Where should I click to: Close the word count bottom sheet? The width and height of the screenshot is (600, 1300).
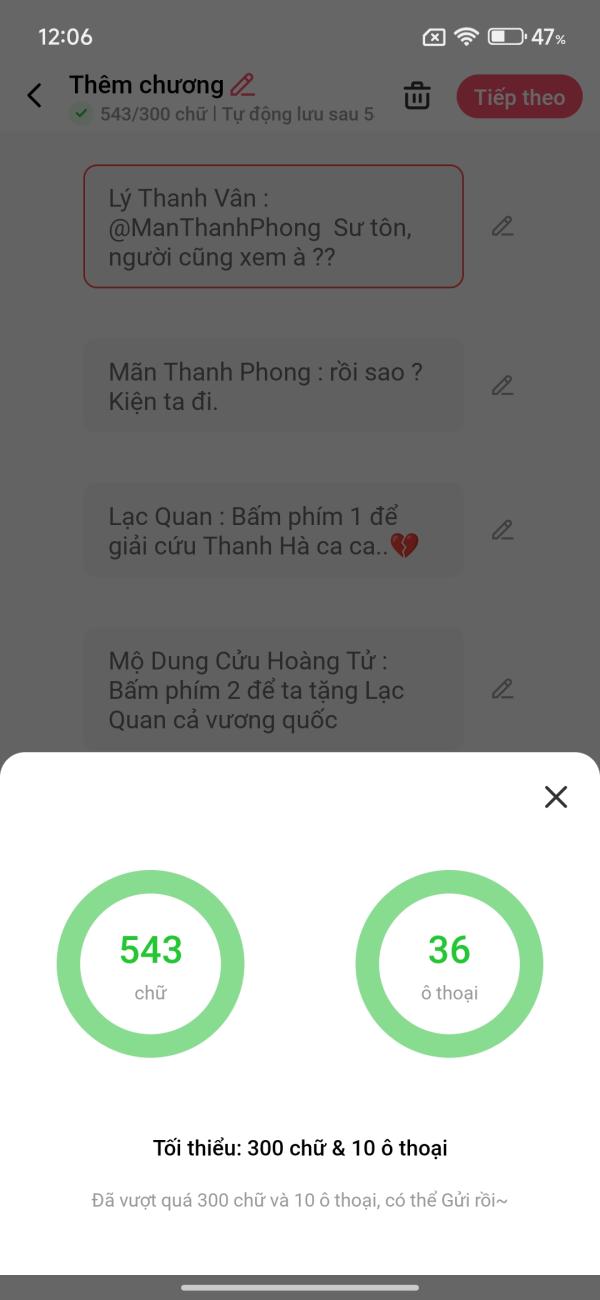[556, 796]
